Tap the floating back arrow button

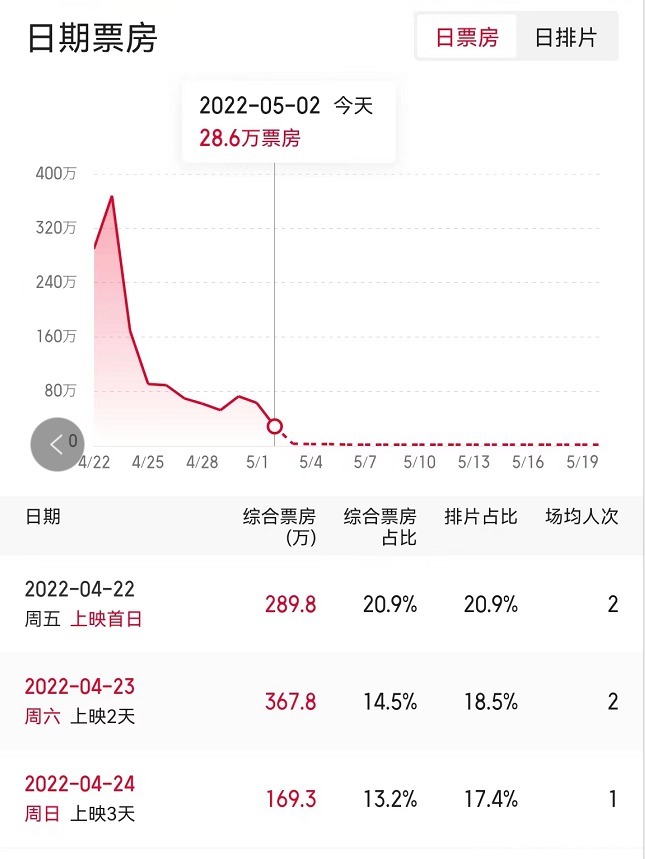57,443
